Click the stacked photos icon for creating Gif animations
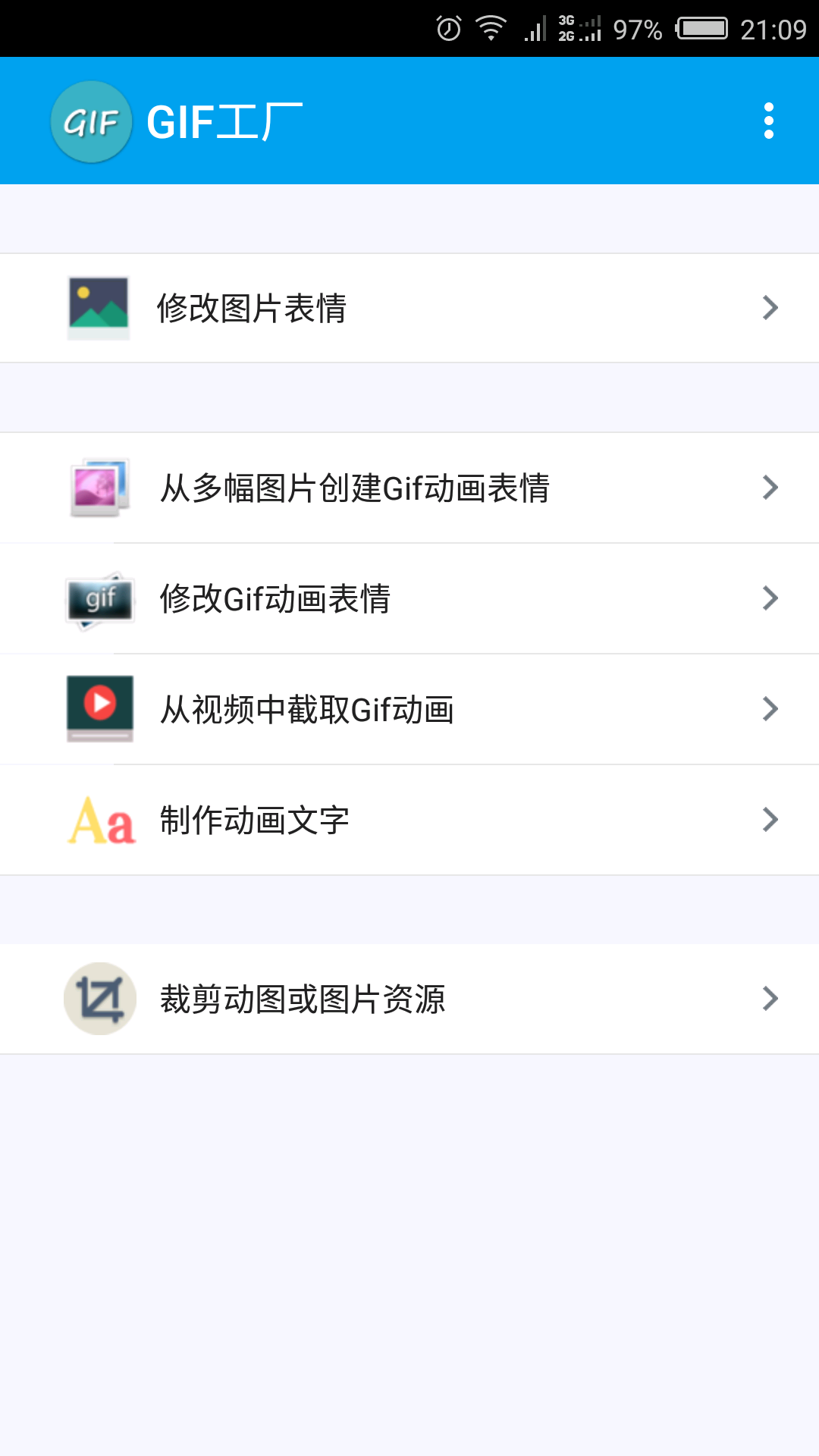The width and height of the screenshot is (819, 1456). click(99, 488)
